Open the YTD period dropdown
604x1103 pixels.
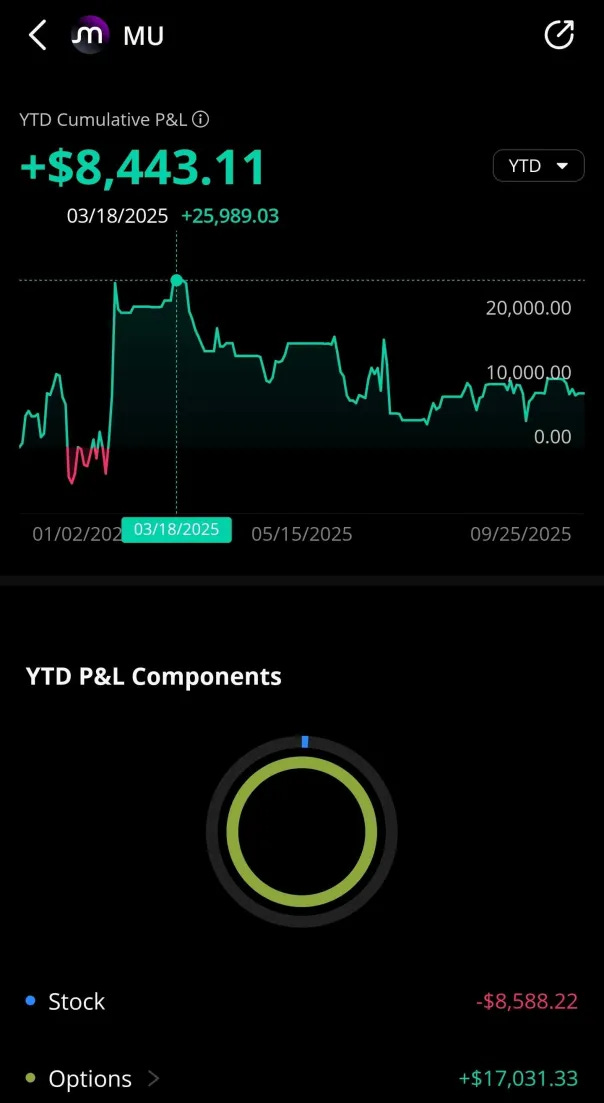[538, 166]
